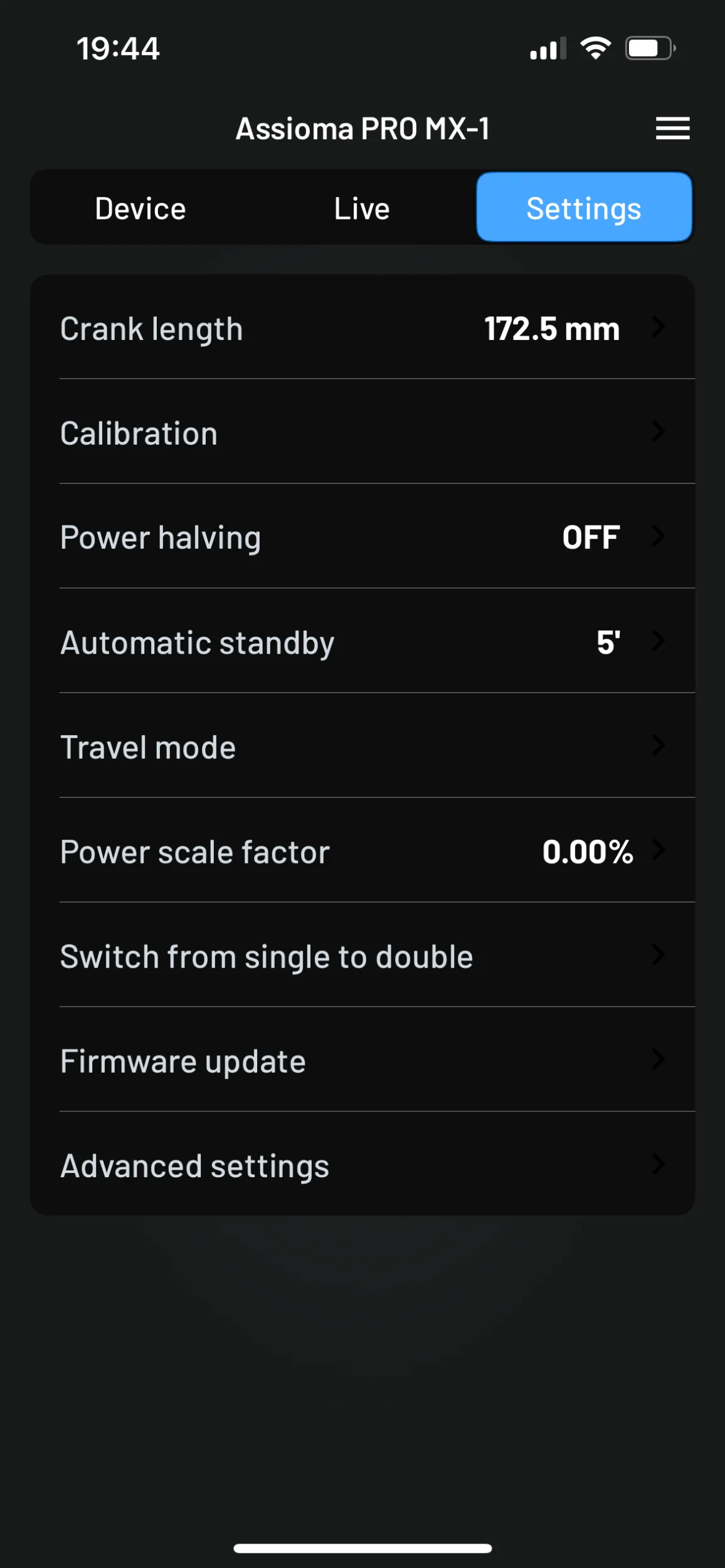The image size is (725, 1568).
Task: Open Switch from single to double
Action: pyautogui.click(x=362, y=956)
